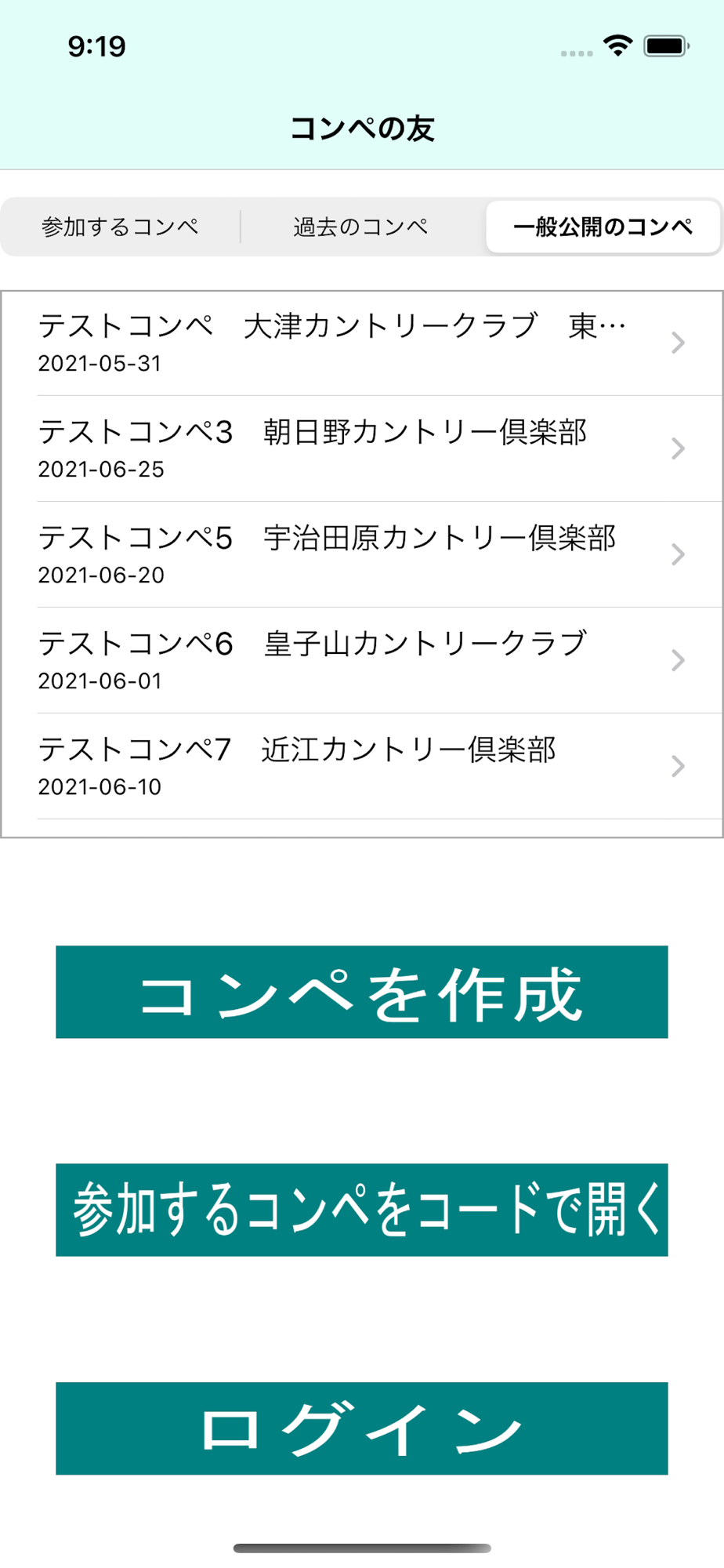Tap the ログイン button
724x1568 pixels.
point(362,1428)
